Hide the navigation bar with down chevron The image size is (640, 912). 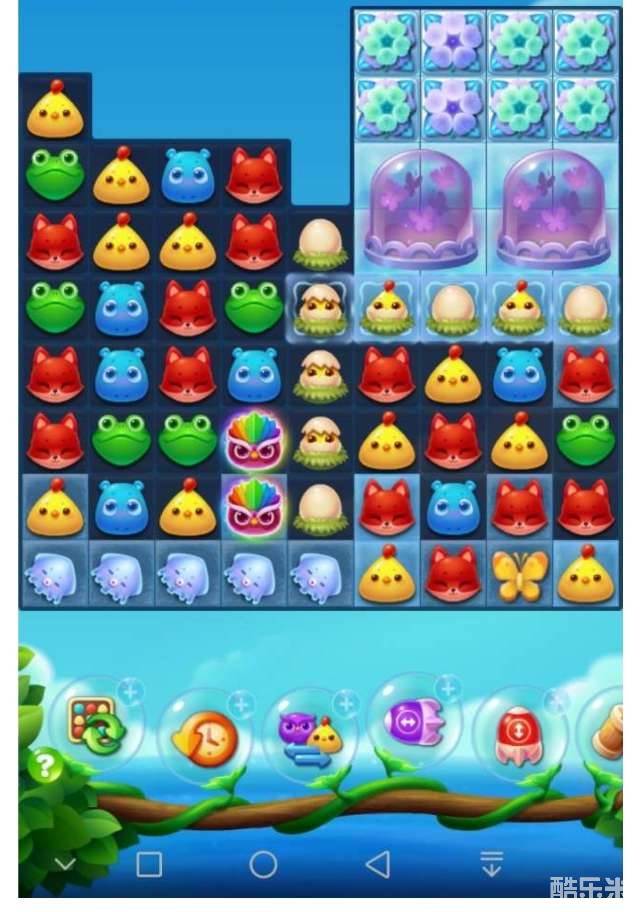[x=65, y=864]
